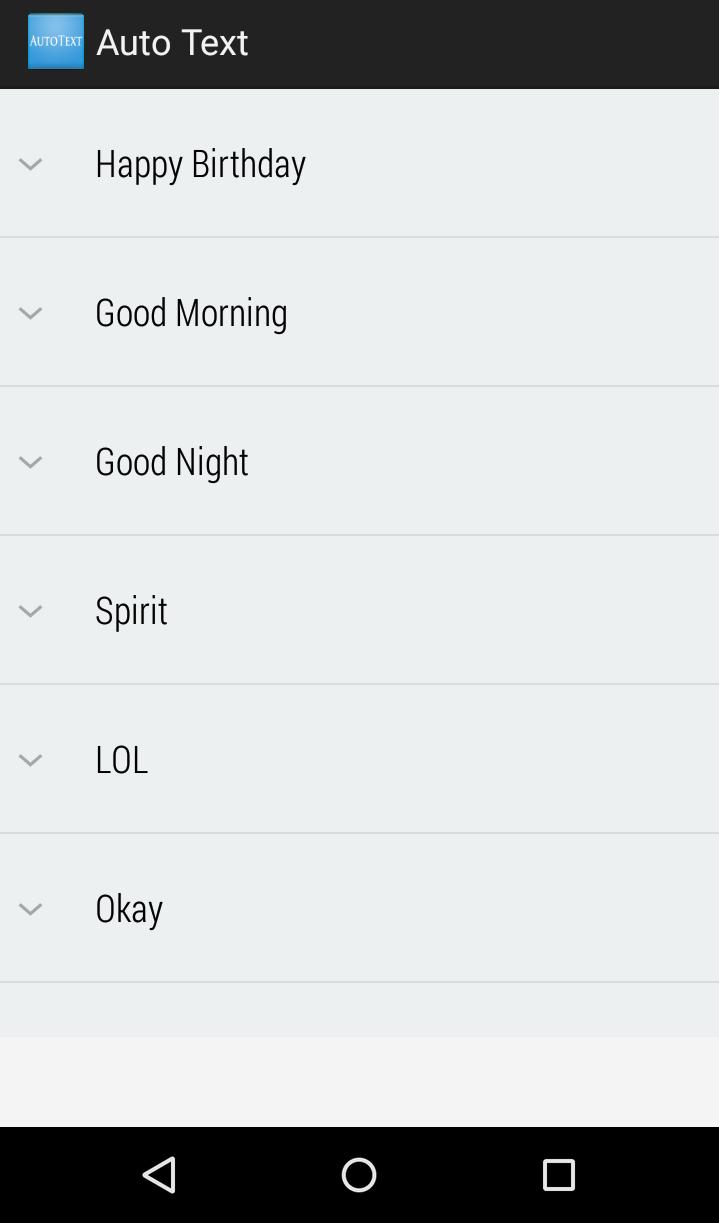Go back using the system back button
Viewport: 719px width, 1223px height.
point(160,1174)
